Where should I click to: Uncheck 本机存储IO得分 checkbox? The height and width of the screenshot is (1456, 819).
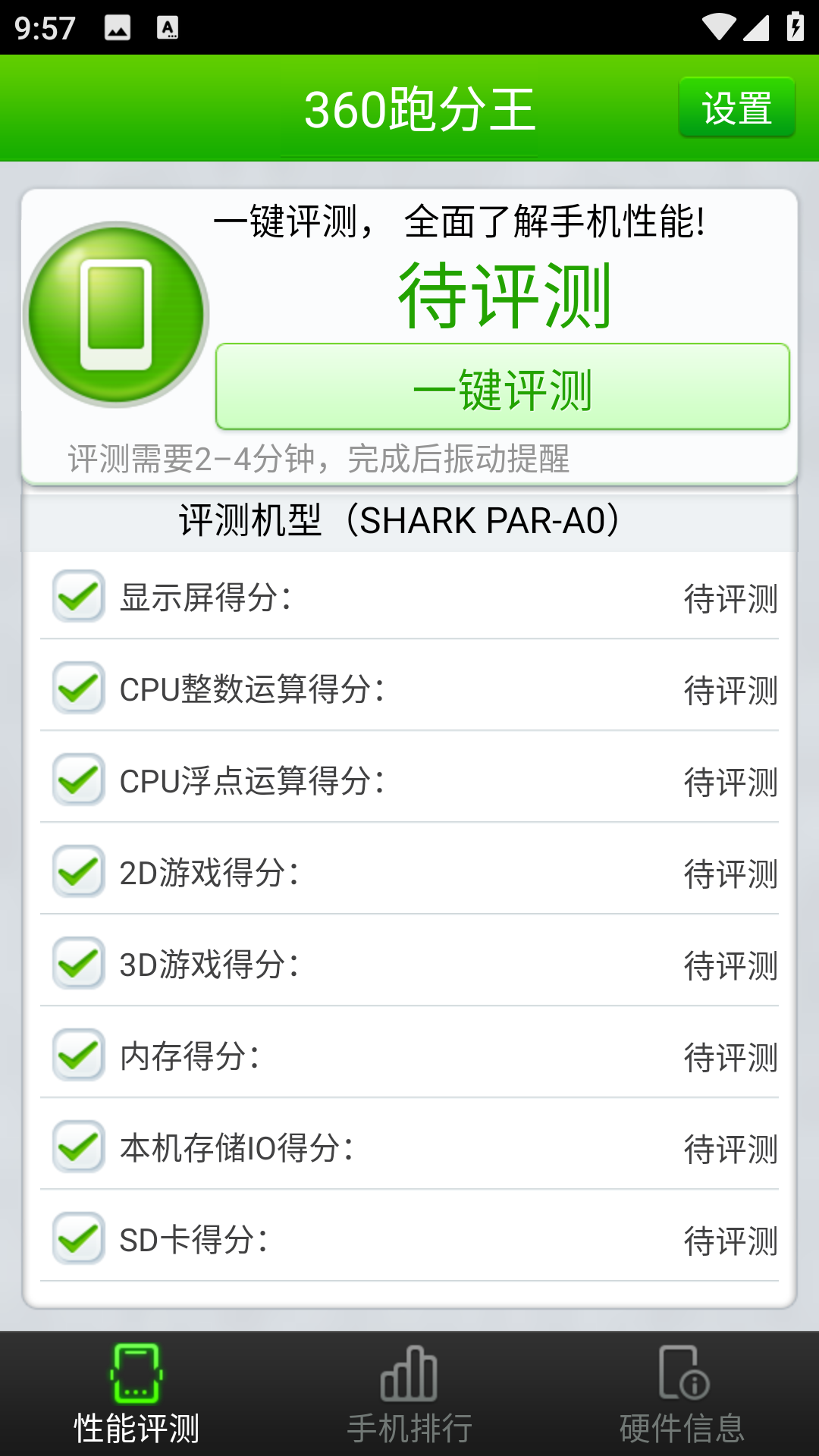click(x=79, y=1147)
